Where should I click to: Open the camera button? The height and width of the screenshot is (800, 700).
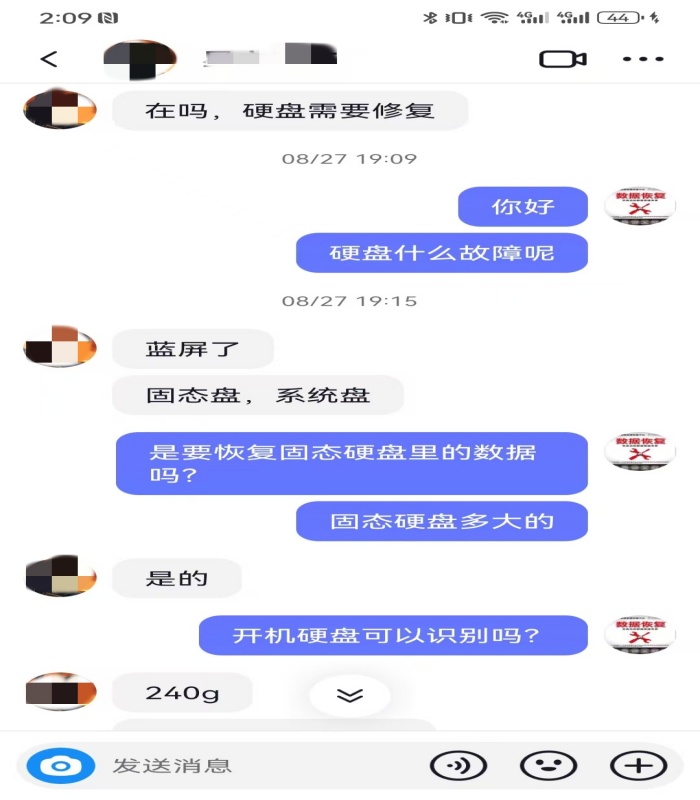click(x=60, y=766)
